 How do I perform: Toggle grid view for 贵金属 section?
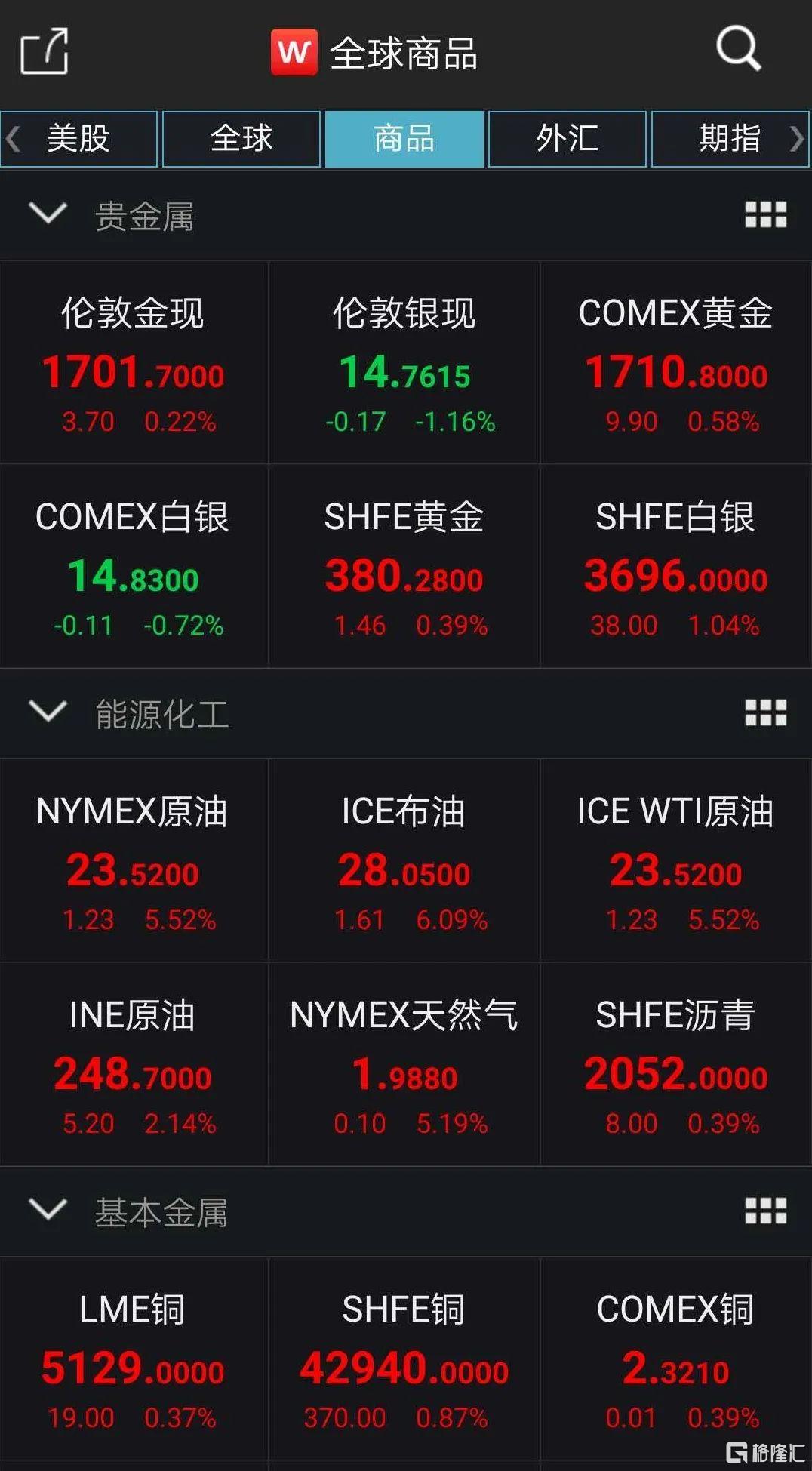(x=765, y=215)
